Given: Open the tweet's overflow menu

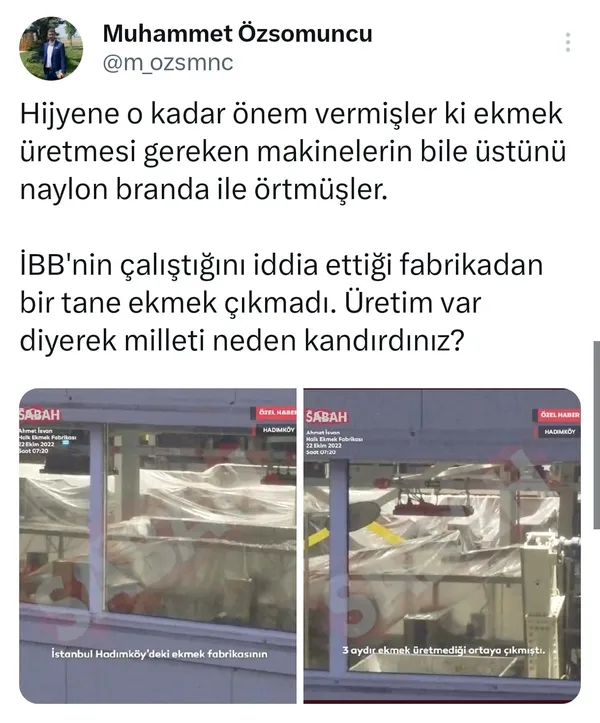Looking at the screenshot, I should click(x=569, y=43).
